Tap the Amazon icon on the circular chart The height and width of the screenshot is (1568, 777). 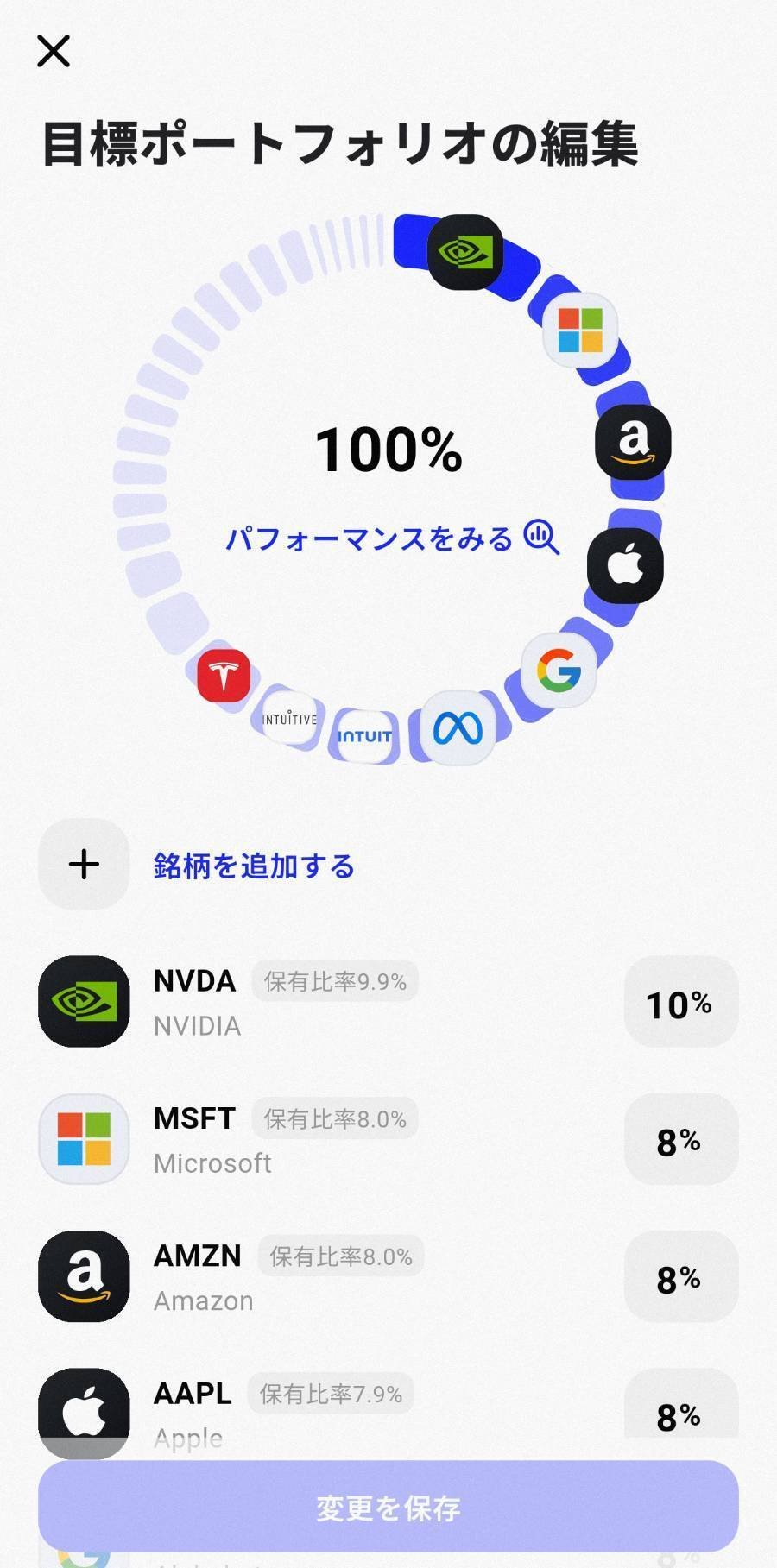click(x=633, y=441)
